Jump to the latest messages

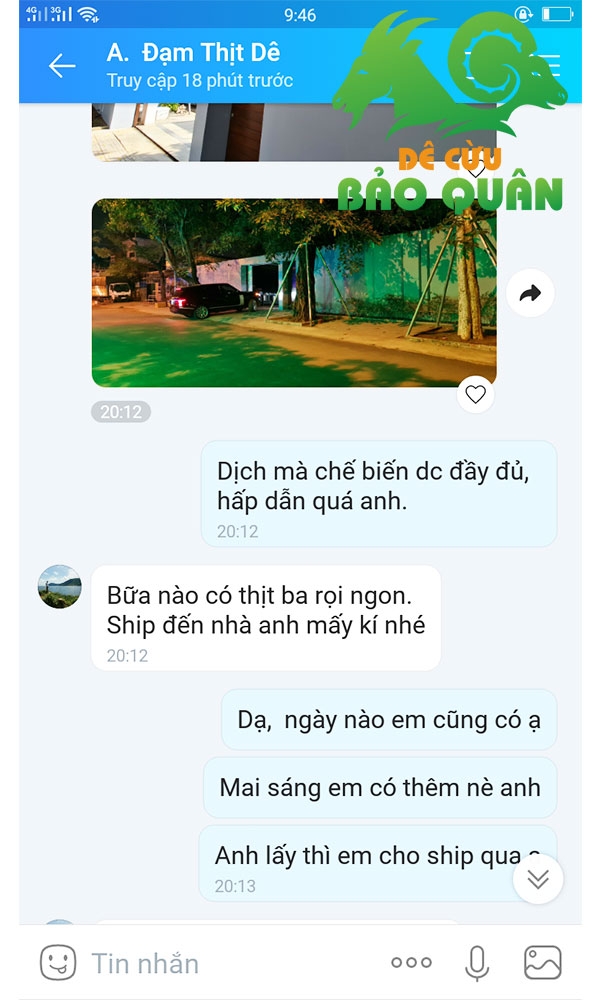538,879
